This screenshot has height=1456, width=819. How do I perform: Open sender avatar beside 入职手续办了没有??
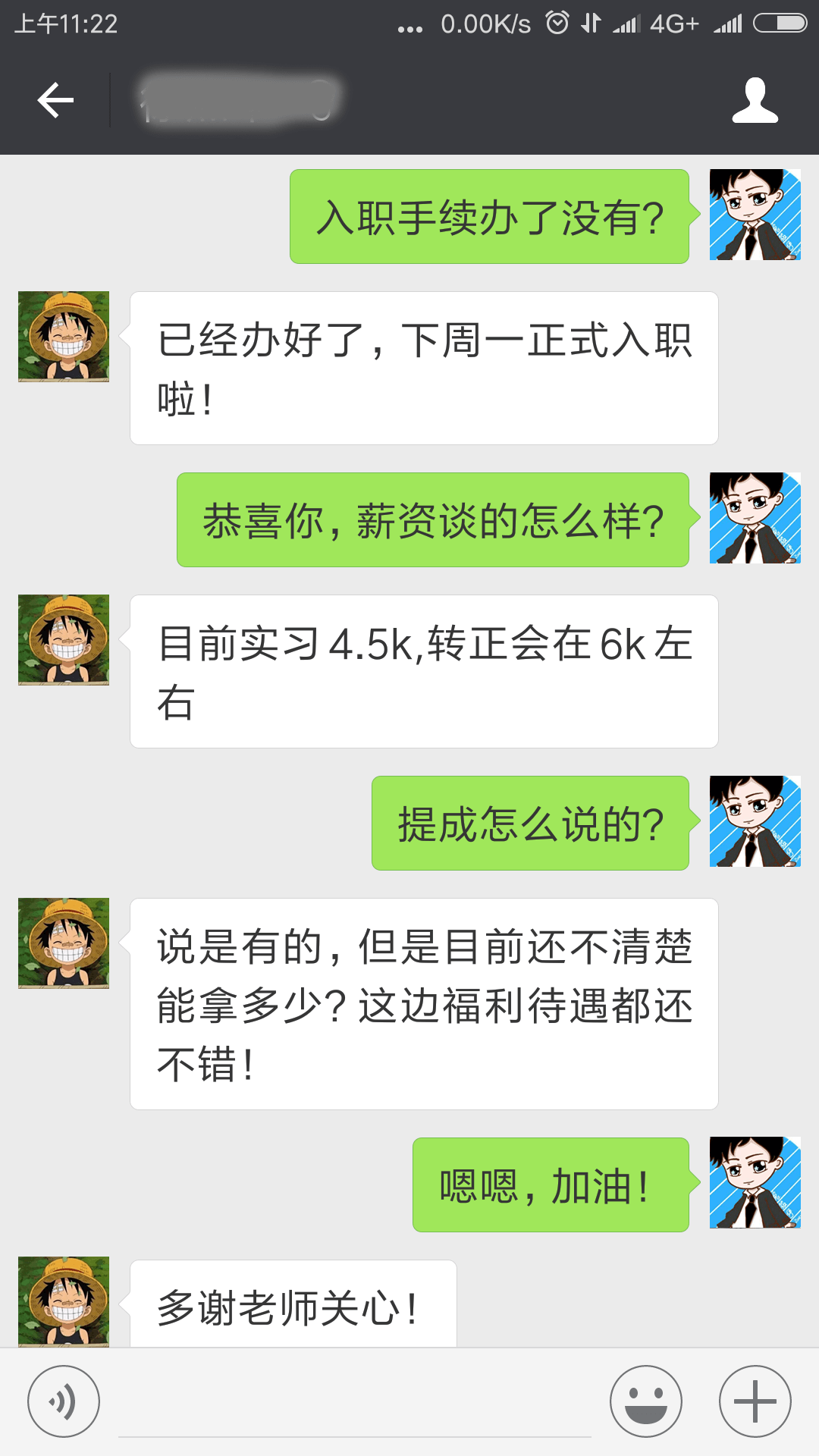[x=755, y=215]
